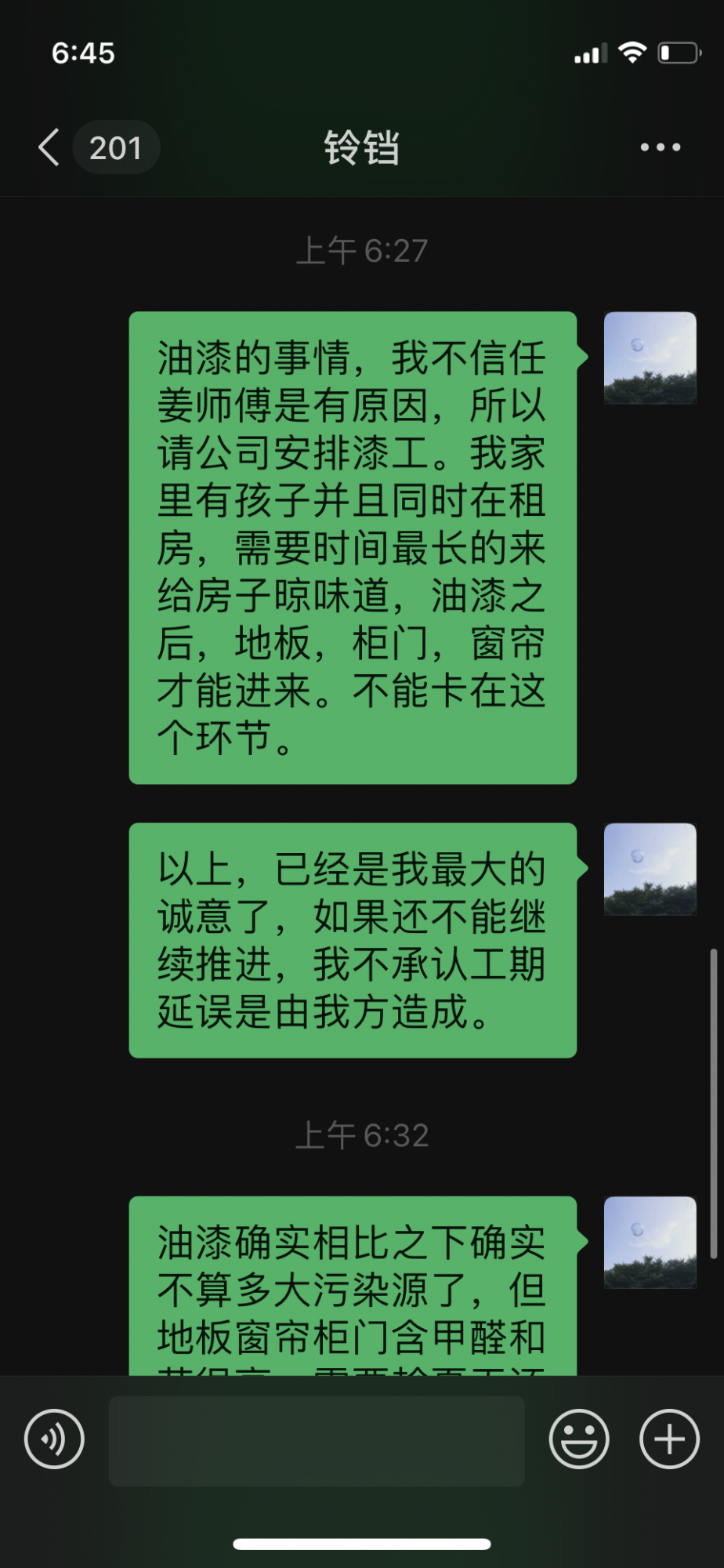The width and height of the screenshot is (724, 1568).
Task: Tap the avatar beside the 以上，已经是我最大的诚意 message
Action: [x=650, y=869]
